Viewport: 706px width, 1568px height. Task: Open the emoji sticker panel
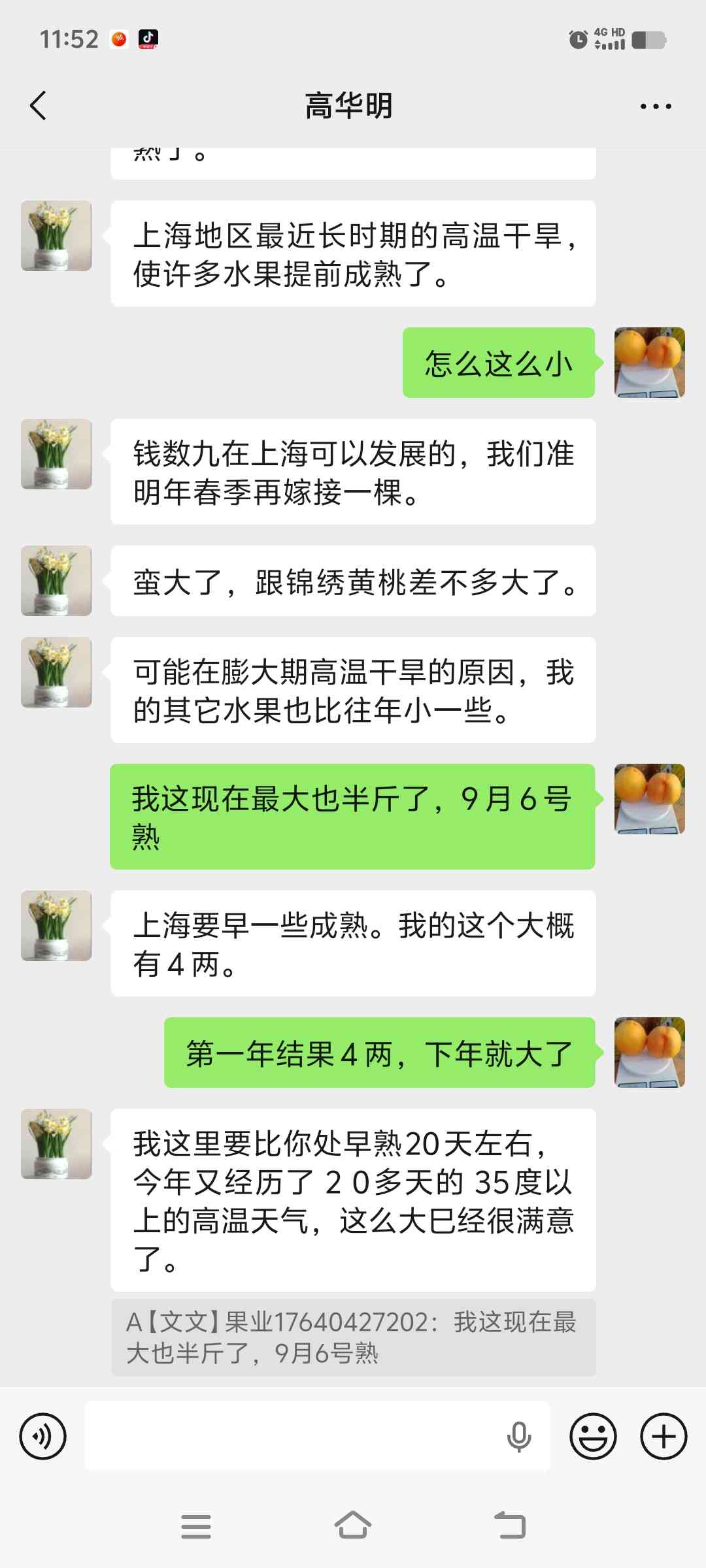click(593, 1436)
